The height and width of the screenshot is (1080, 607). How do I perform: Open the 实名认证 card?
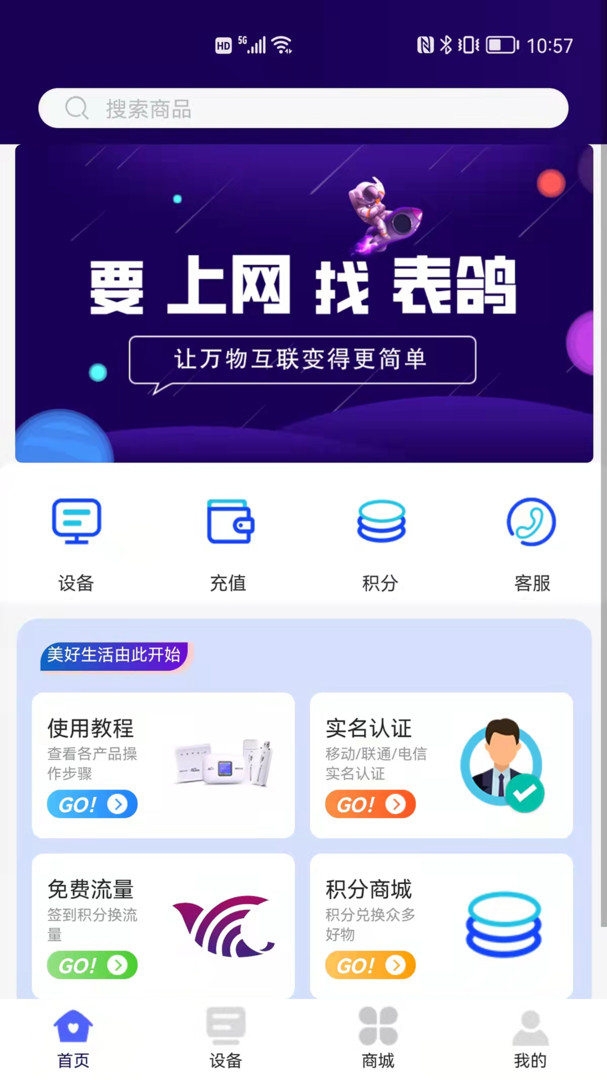click(x=441, y=765)
